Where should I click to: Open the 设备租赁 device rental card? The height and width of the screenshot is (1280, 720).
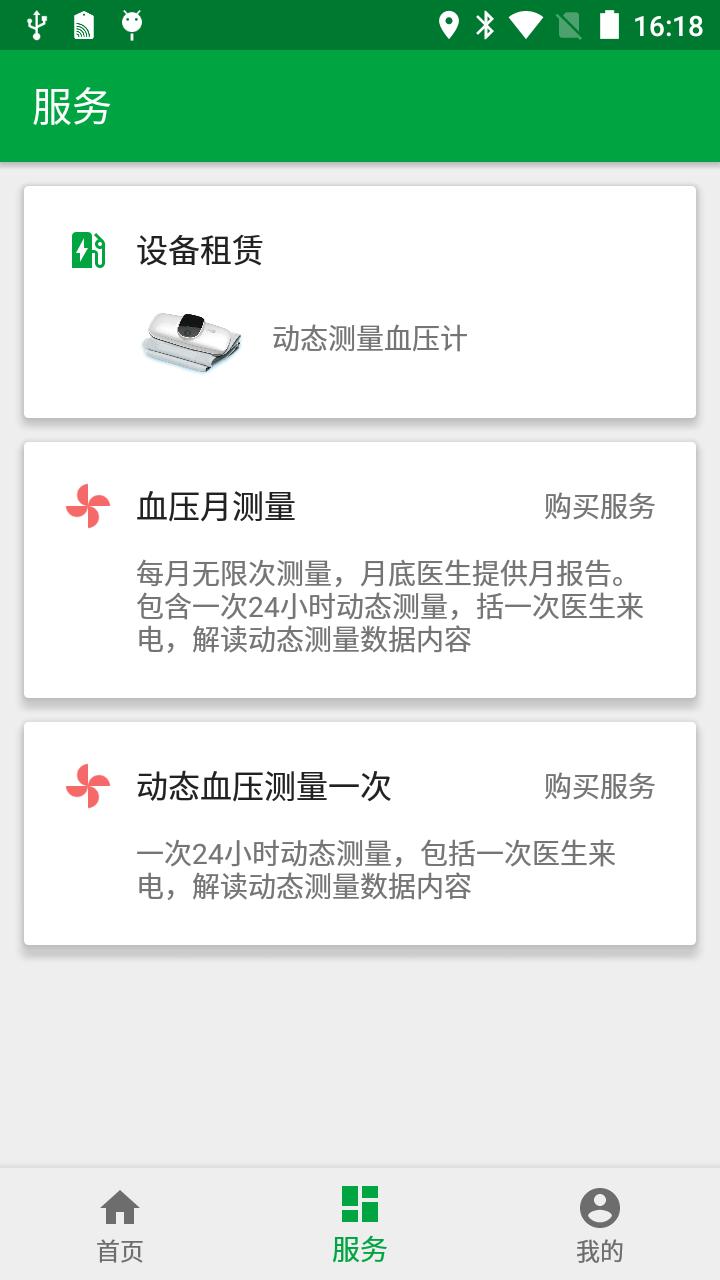click(x=360, y=302)
